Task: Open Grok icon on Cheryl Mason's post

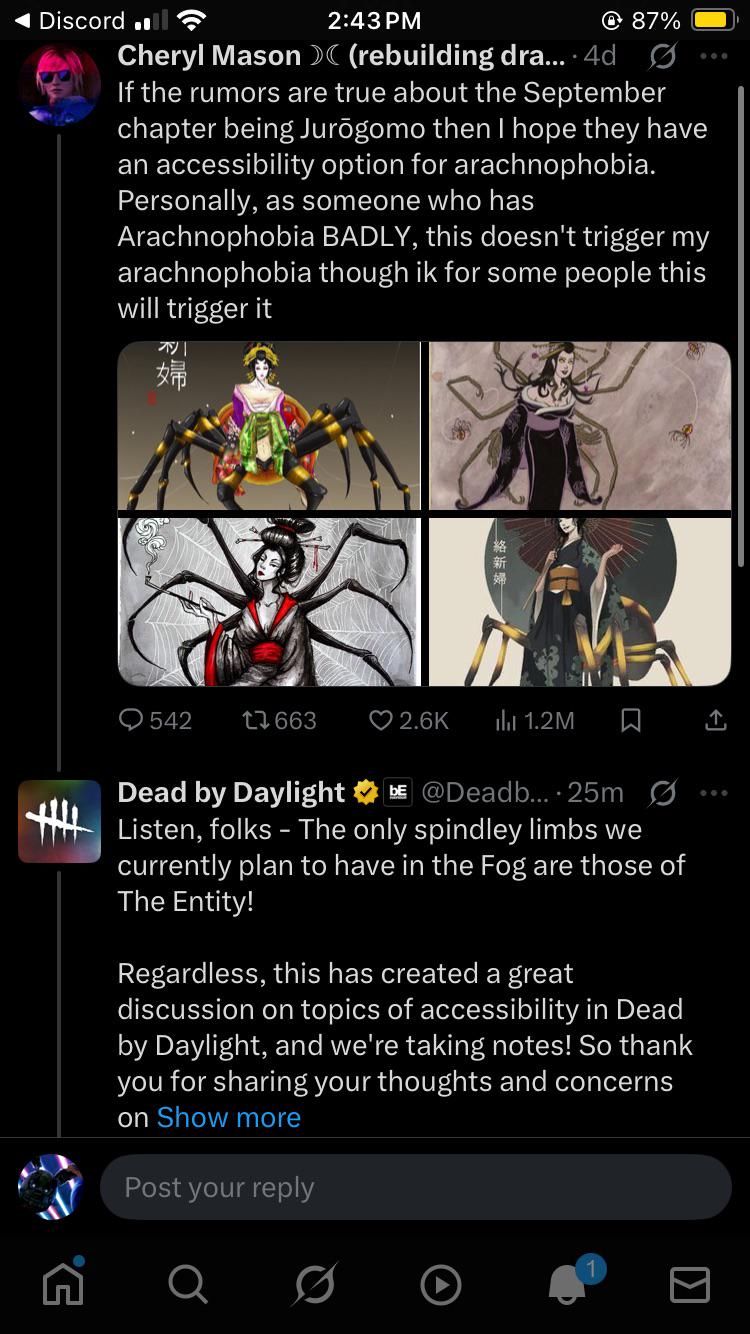Action: coord(662,57)
